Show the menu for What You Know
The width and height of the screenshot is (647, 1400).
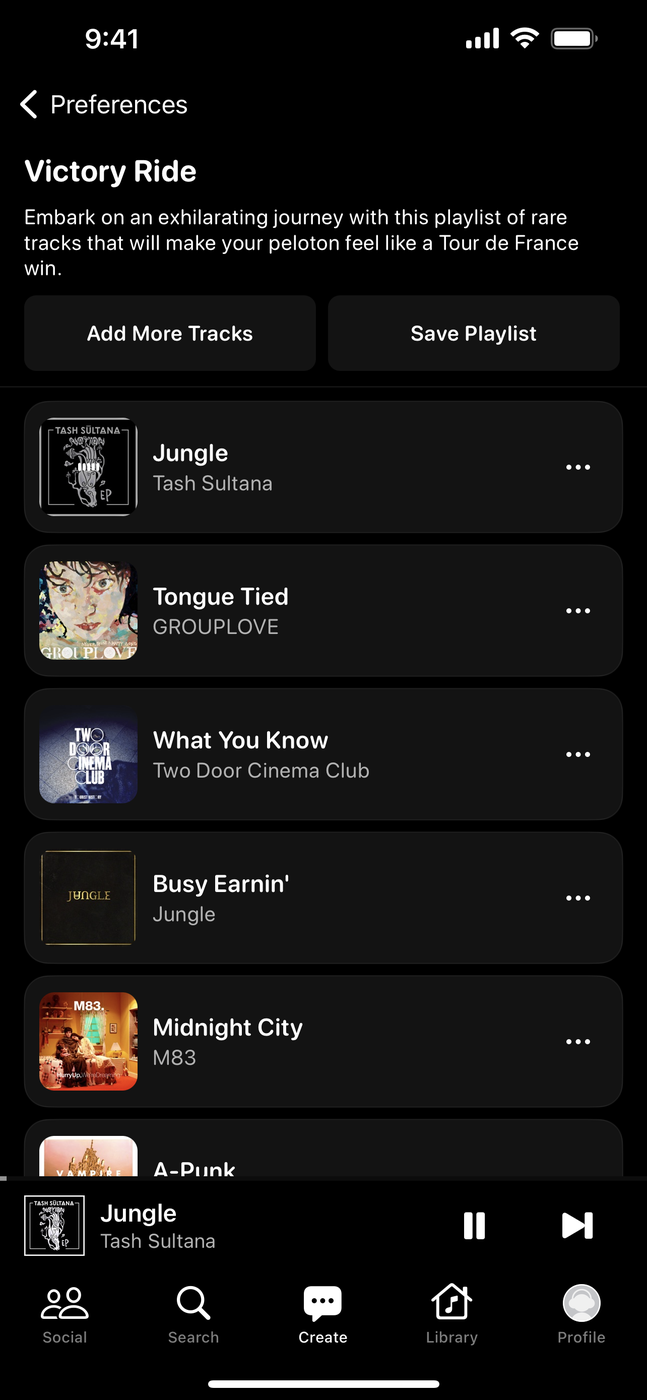[x=578, y=754]
